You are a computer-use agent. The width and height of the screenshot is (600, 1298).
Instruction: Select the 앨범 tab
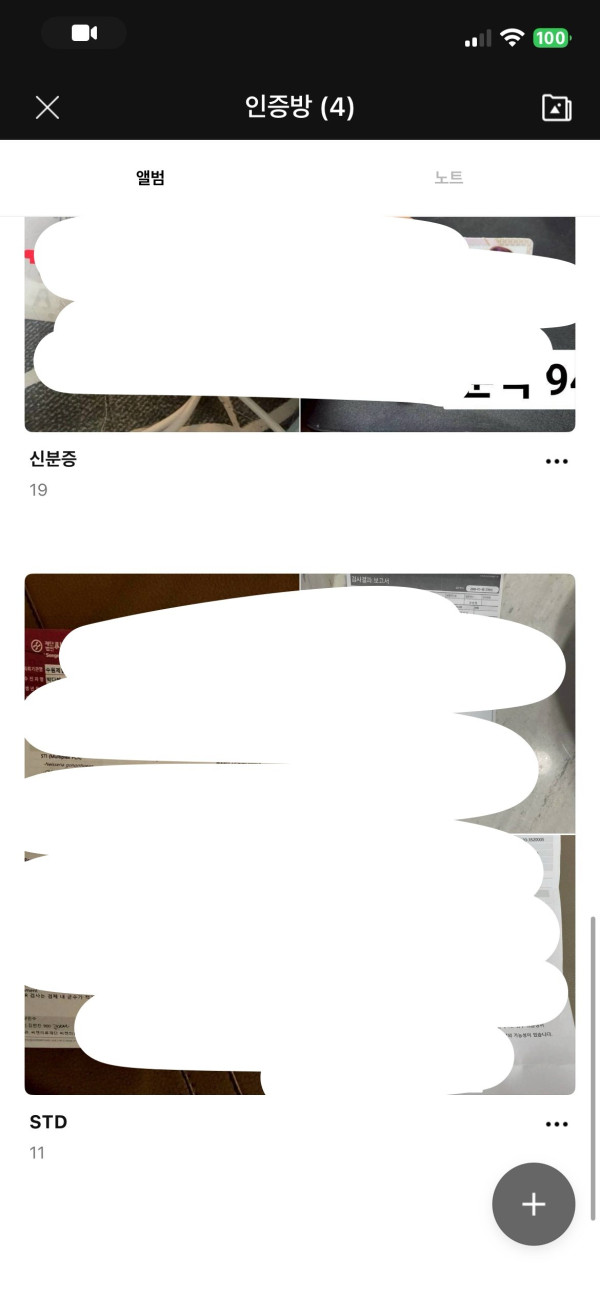[x=150, y=178]
